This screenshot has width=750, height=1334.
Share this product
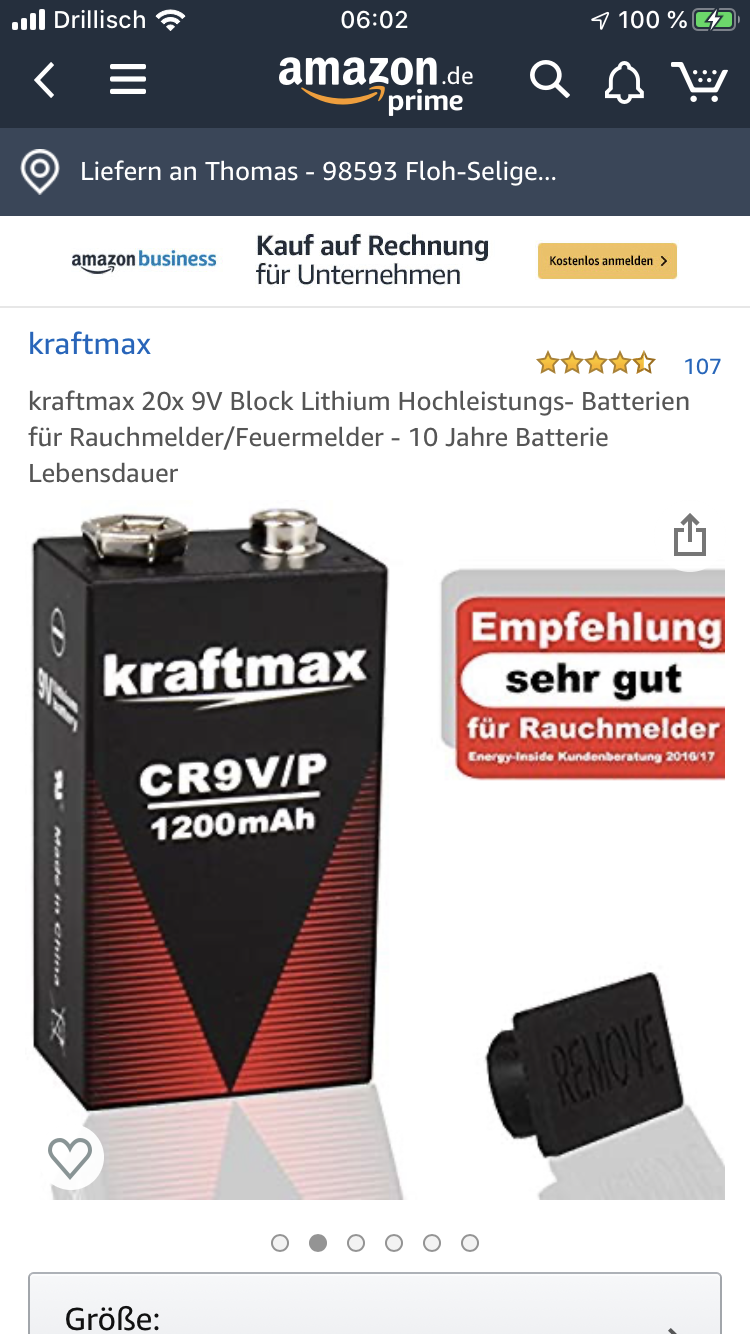[690, 535]
